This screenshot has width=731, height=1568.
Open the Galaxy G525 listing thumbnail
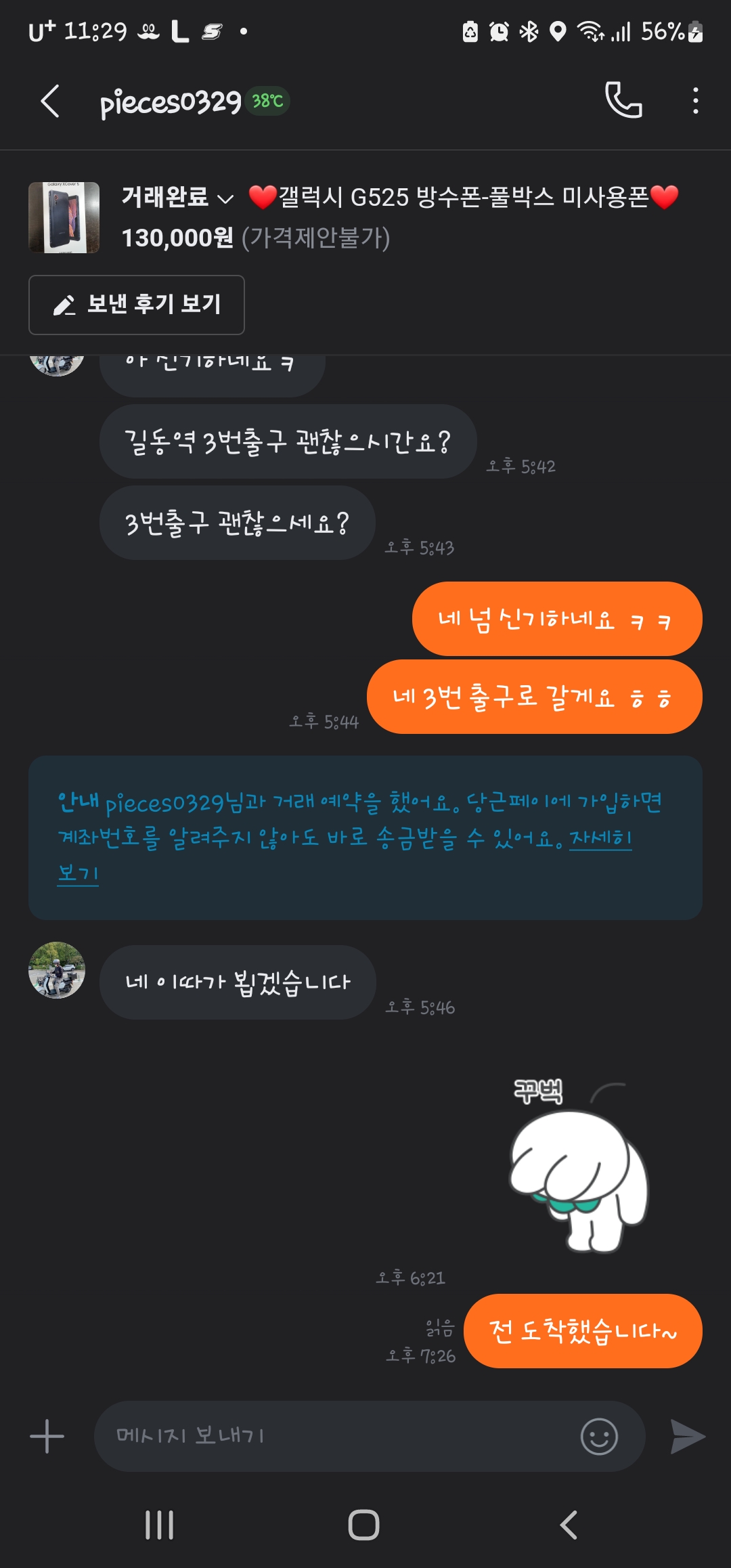64,217
